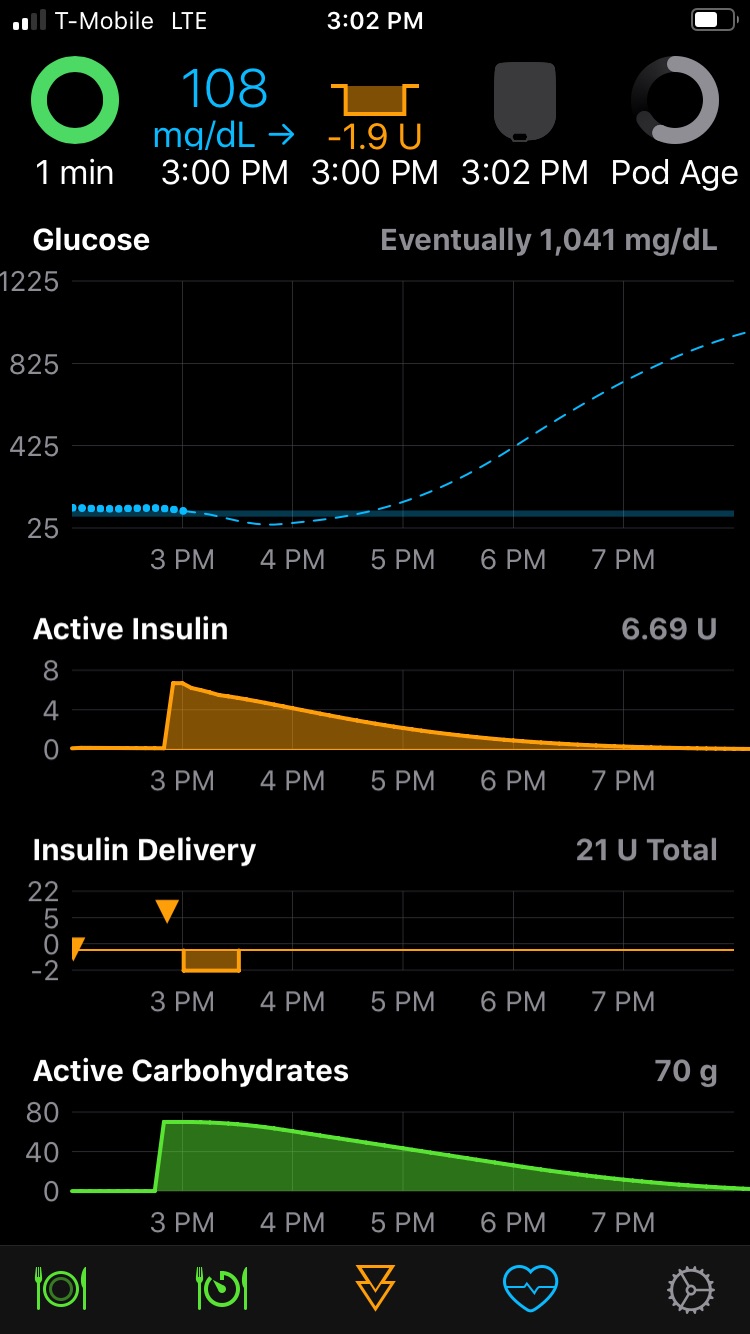Tap the Eventually 1,041 mg/dL prediction

[548, 239]
